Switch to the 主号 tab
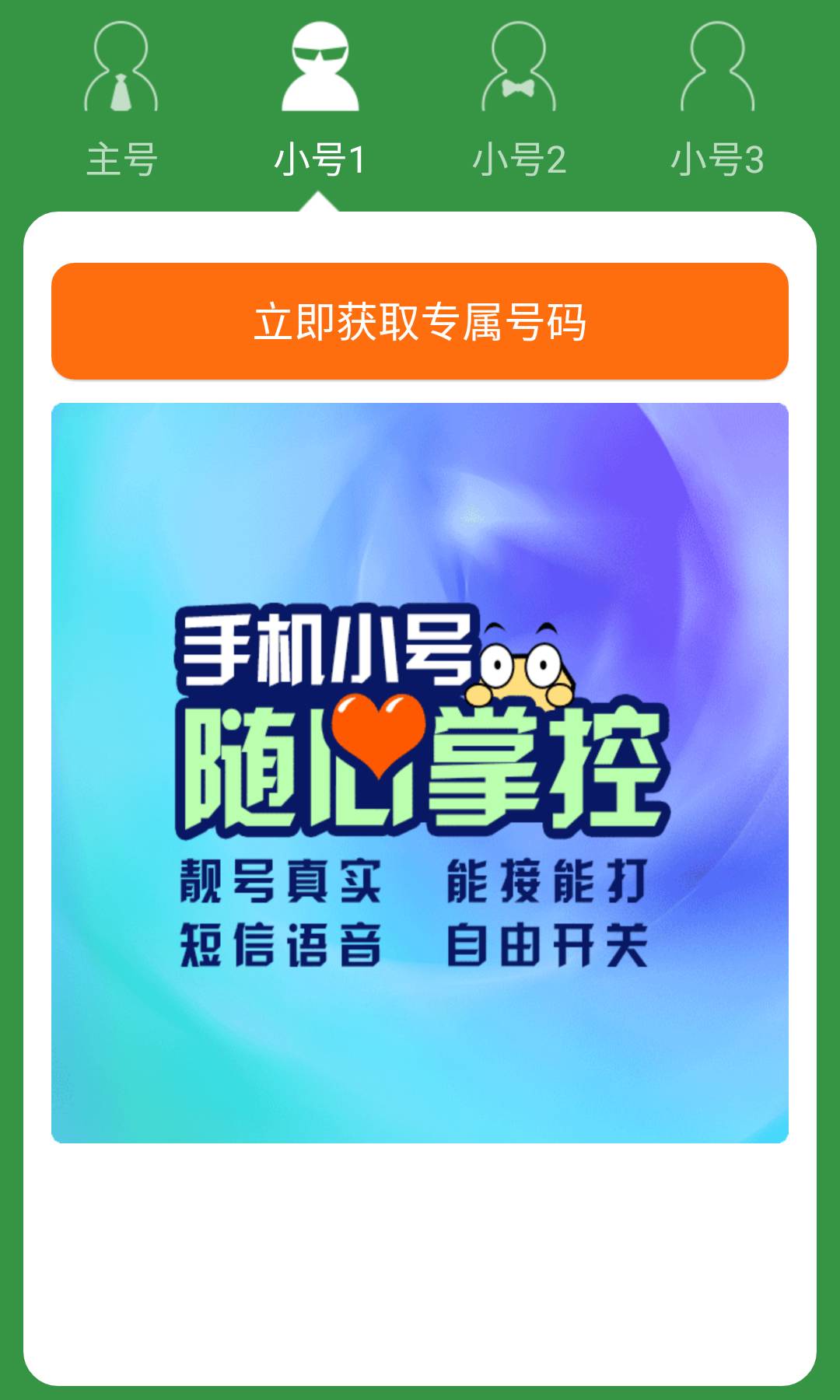This screenshot has height=1400, width=840. [x=121, y=101]
